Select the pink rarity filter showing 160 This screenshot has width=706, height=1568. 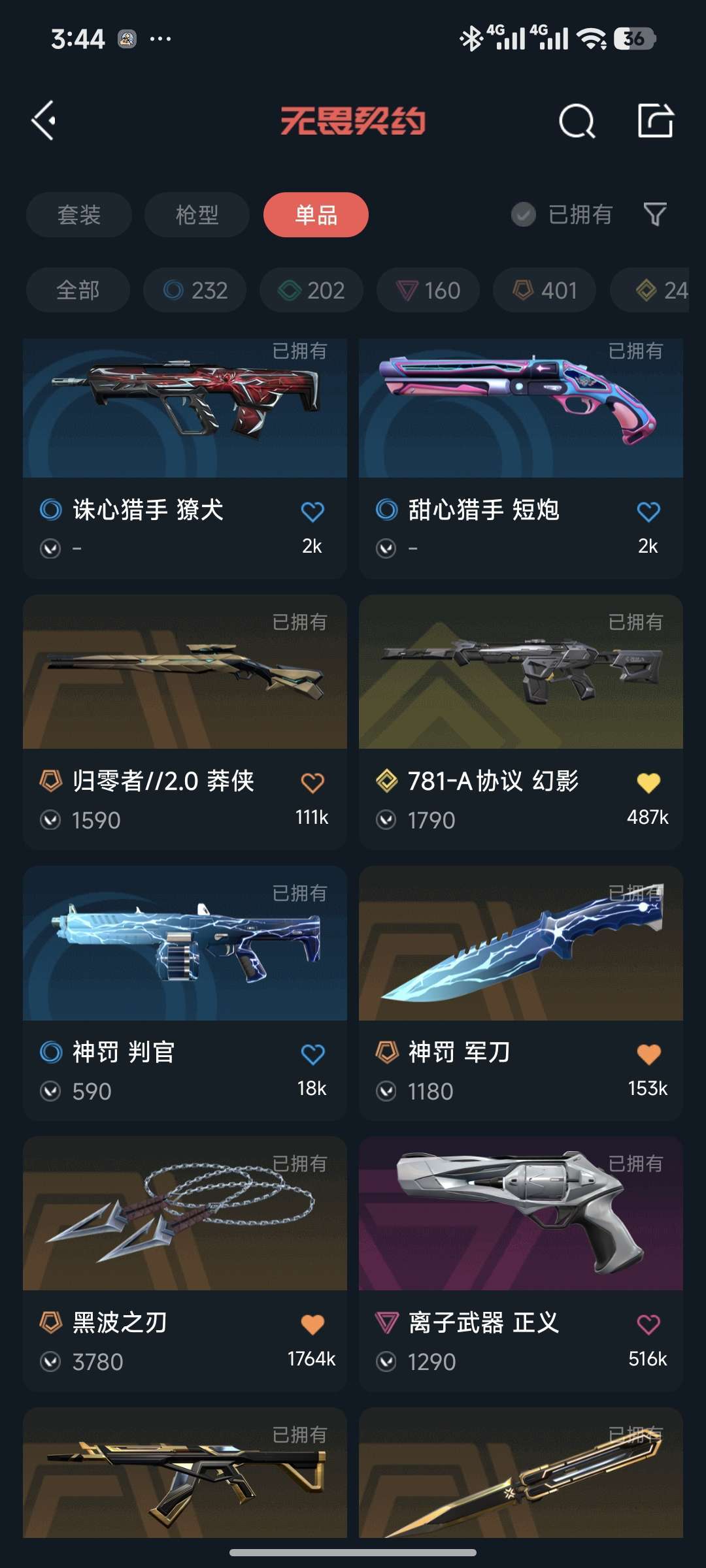427,290
